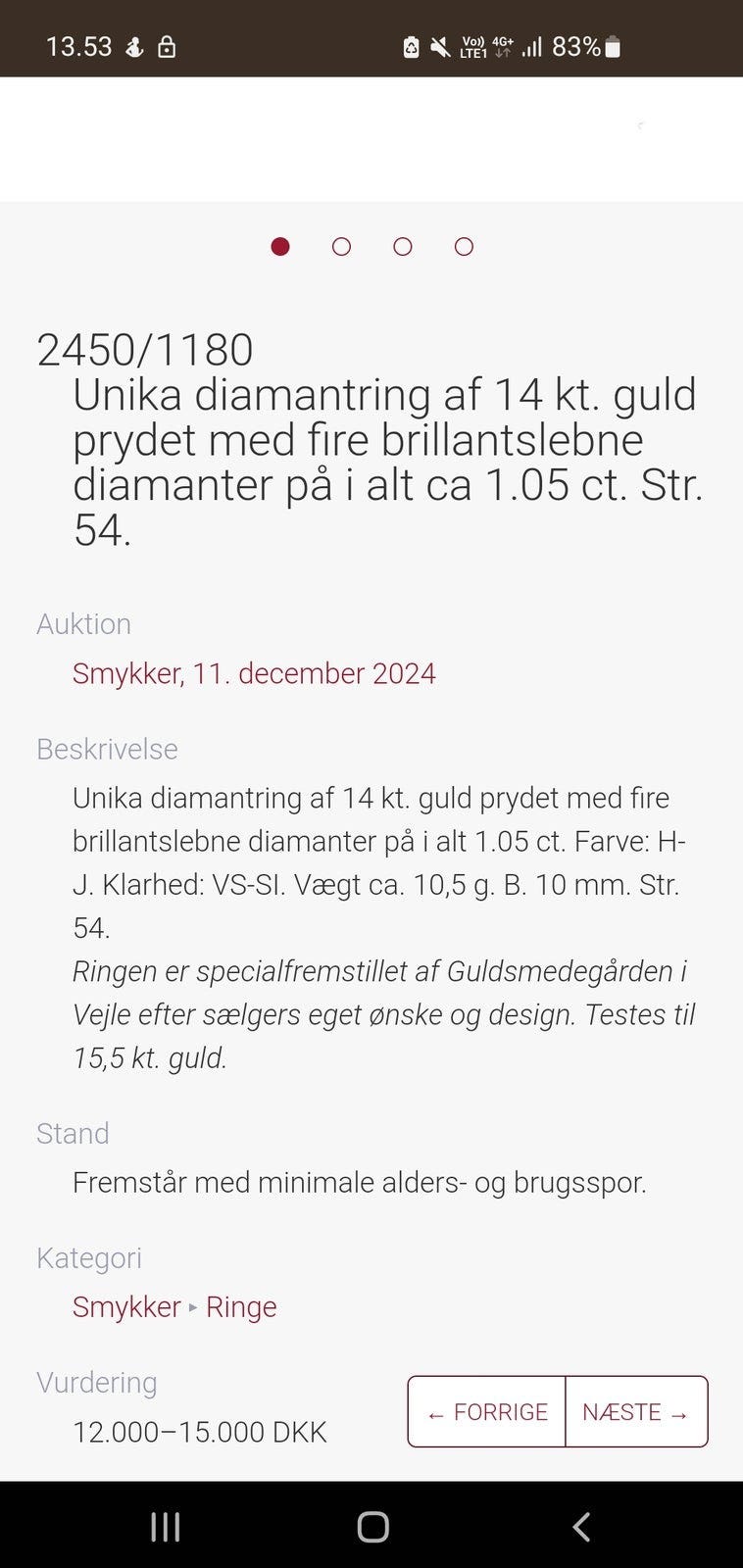Tap the 83% battery percentage text

coord(577,46)
